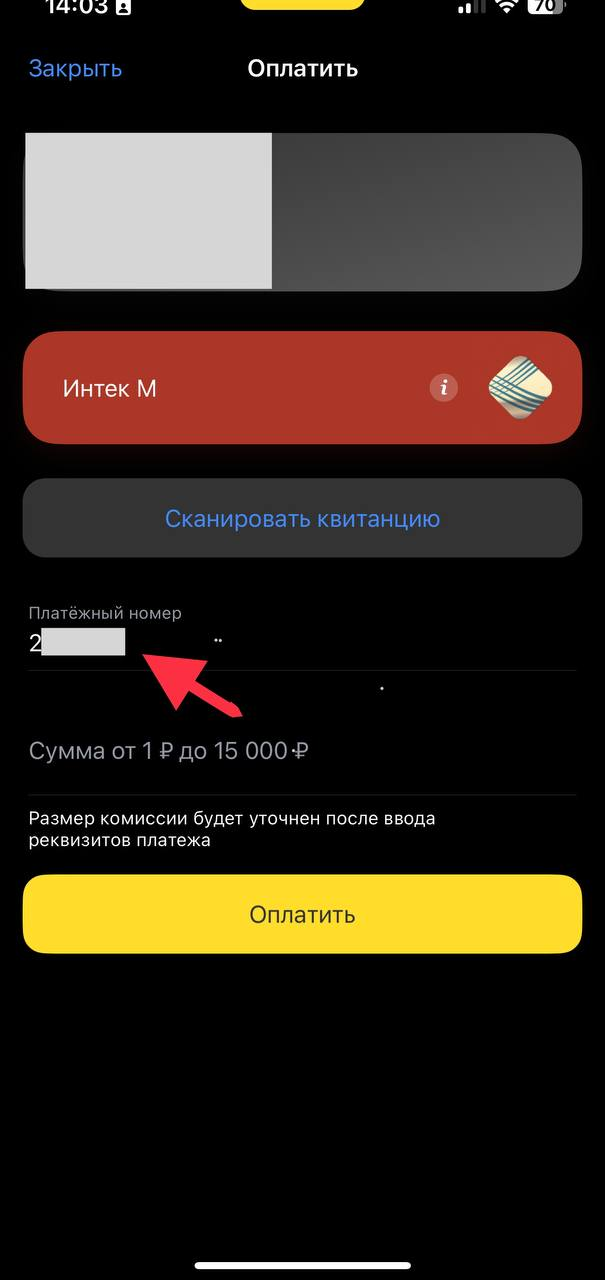605x1280 pixels.
Task: Tap the Сканировать квитанцию button
Action: 302,519
